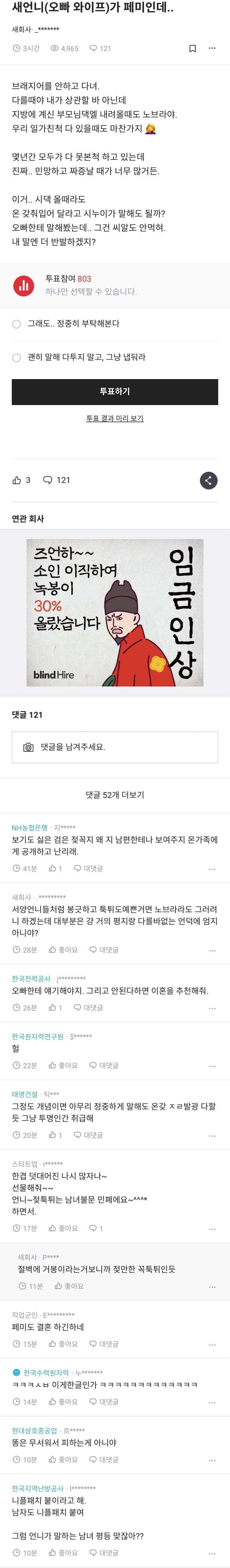Open the post overflow menu
The height and width of the screenshot is (1568, 230).
[212, 48]
